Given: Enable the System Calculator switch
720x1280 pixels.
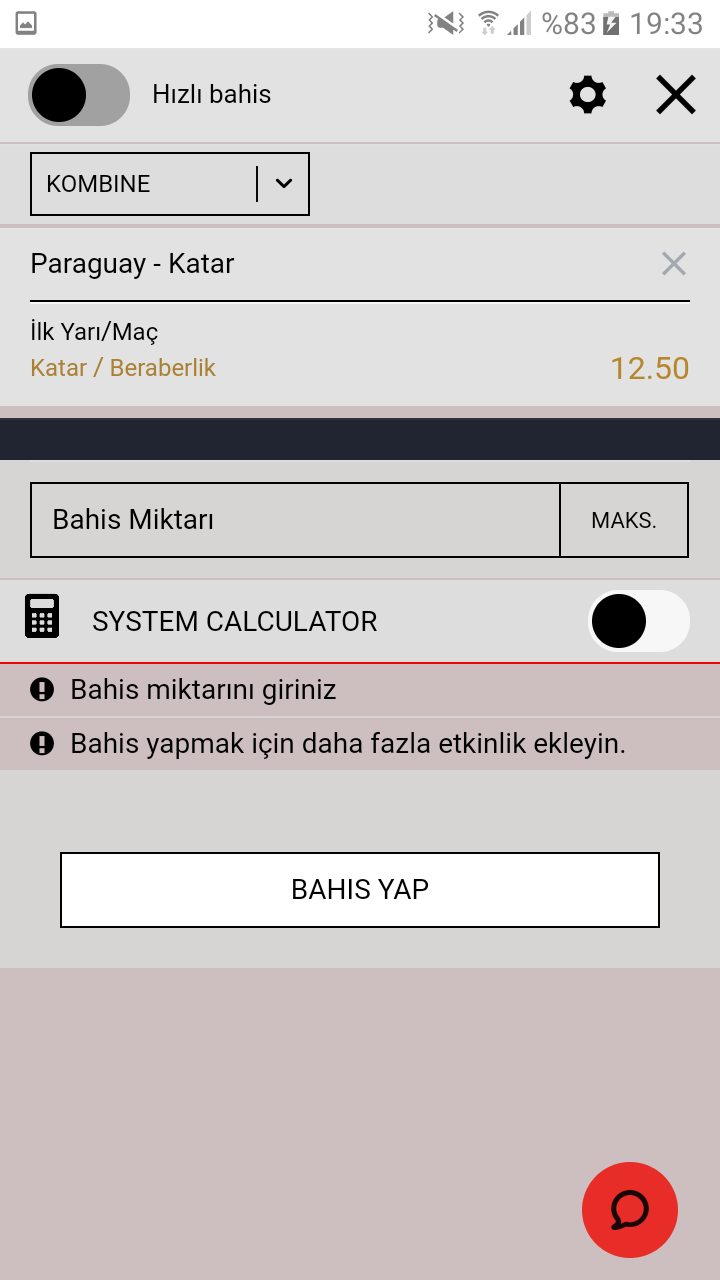Looking at the screenshot, I should [639, 621].
